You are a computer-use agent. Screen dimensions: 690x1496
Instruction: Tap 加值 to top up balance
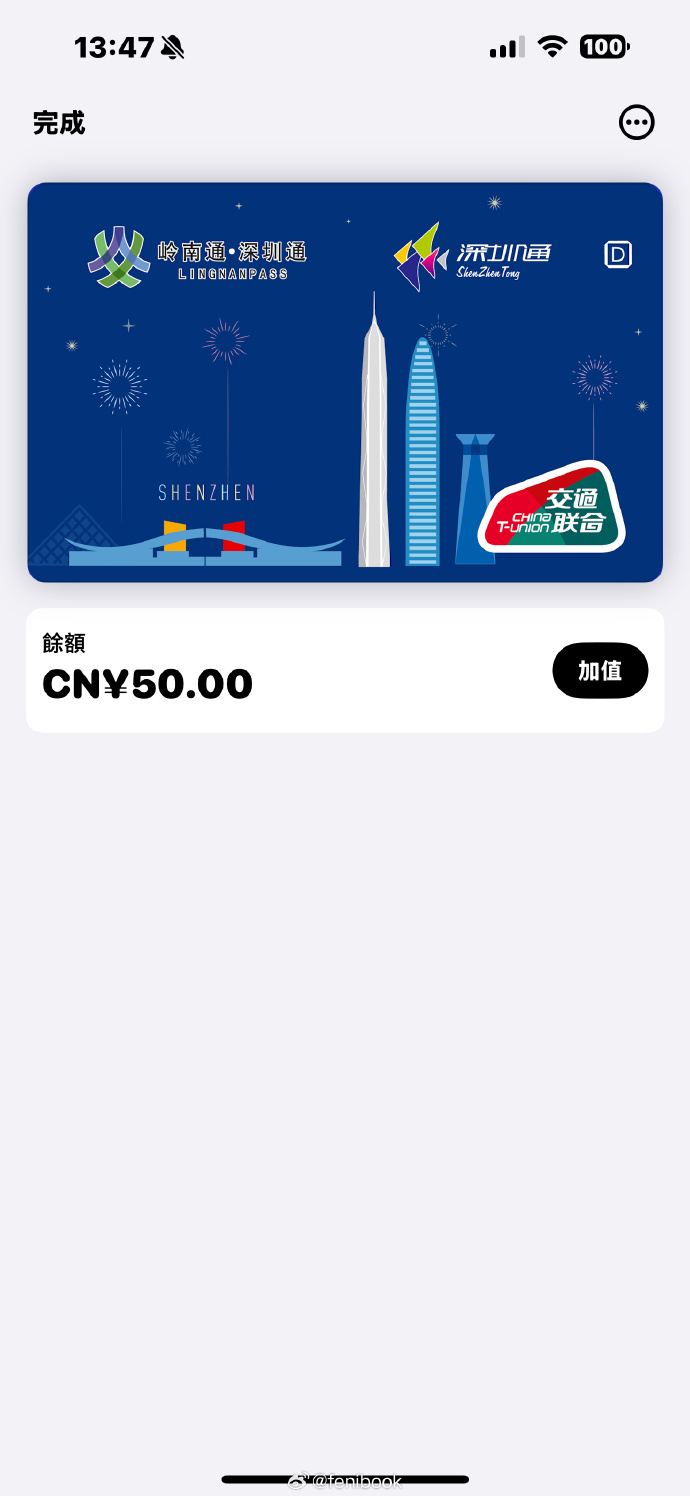point(600,670)
